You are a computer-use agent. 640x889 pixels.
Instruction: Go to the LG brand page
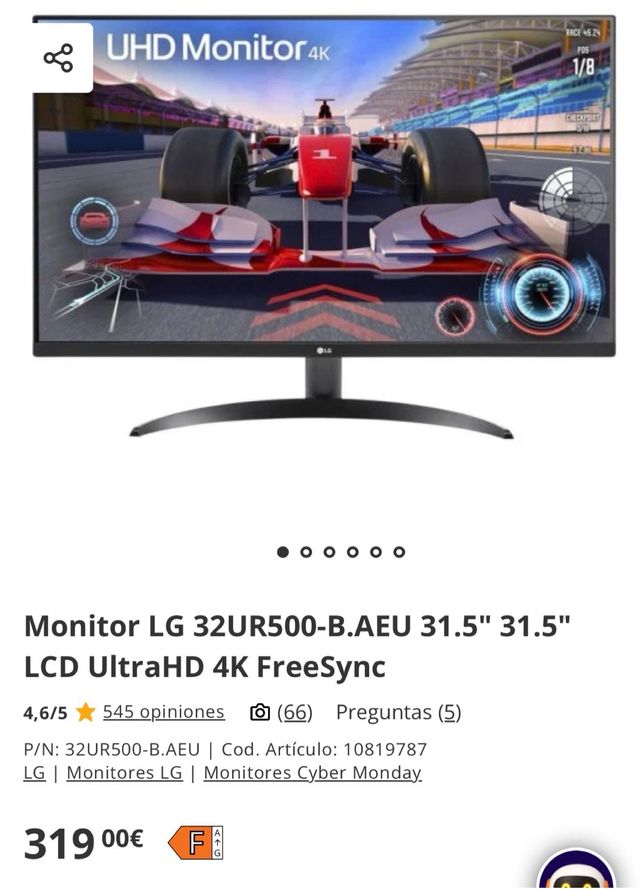click(x=34, y=773)
